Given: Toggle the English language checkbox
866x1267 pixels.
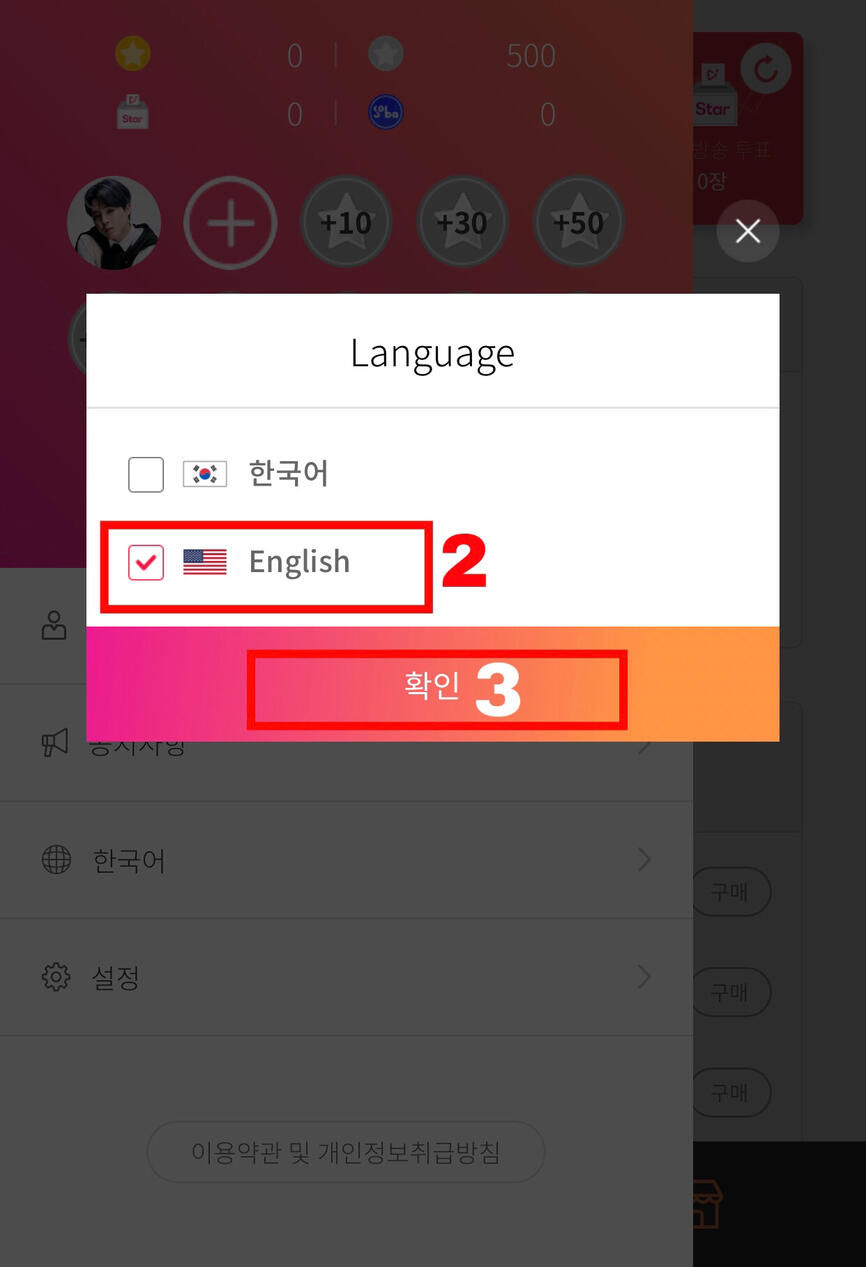Looking at the screenshot, I should (x=146, y=563).
